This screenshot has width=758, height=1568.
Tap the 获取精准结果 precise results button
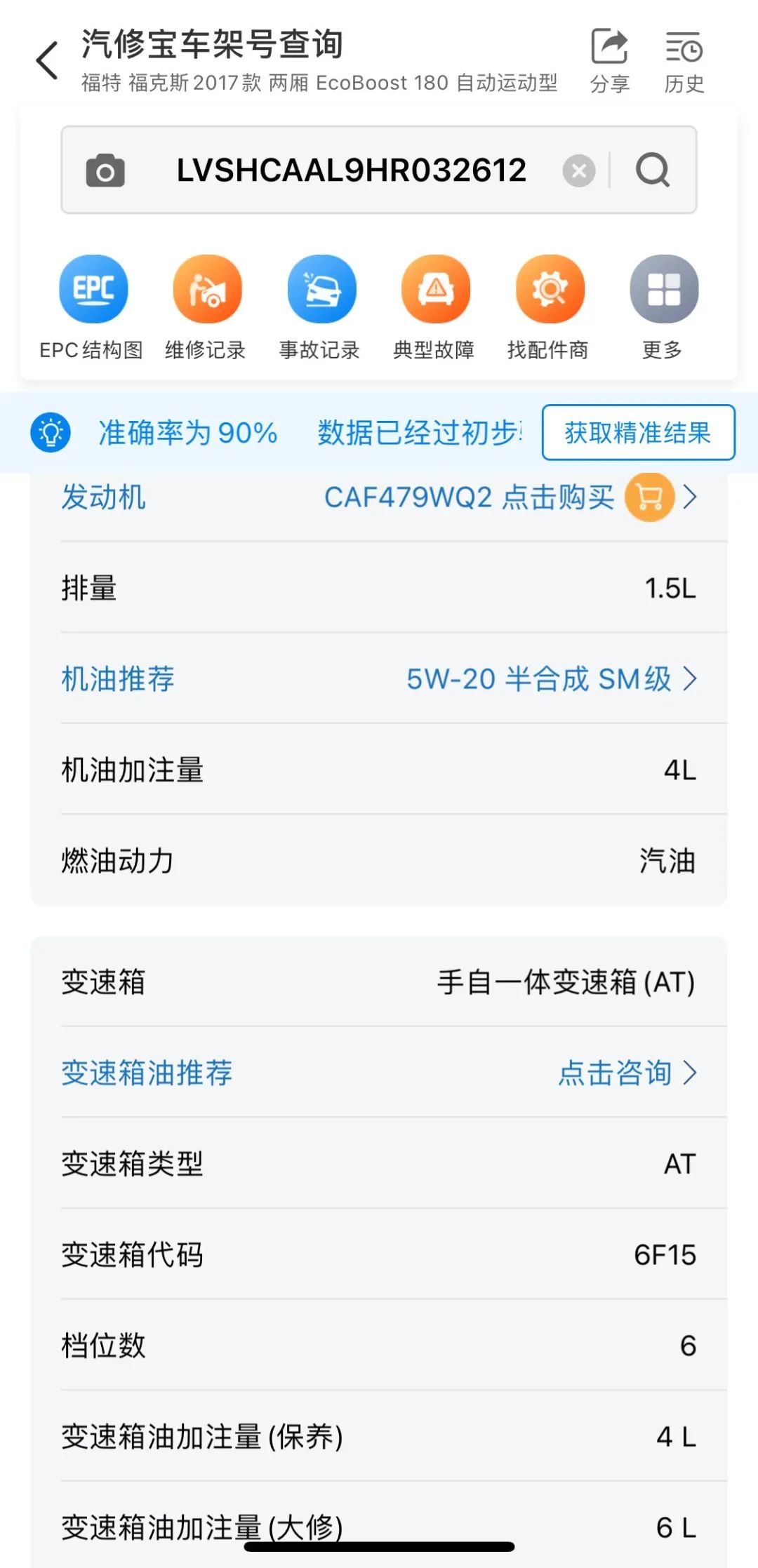(x=636, y=434)
